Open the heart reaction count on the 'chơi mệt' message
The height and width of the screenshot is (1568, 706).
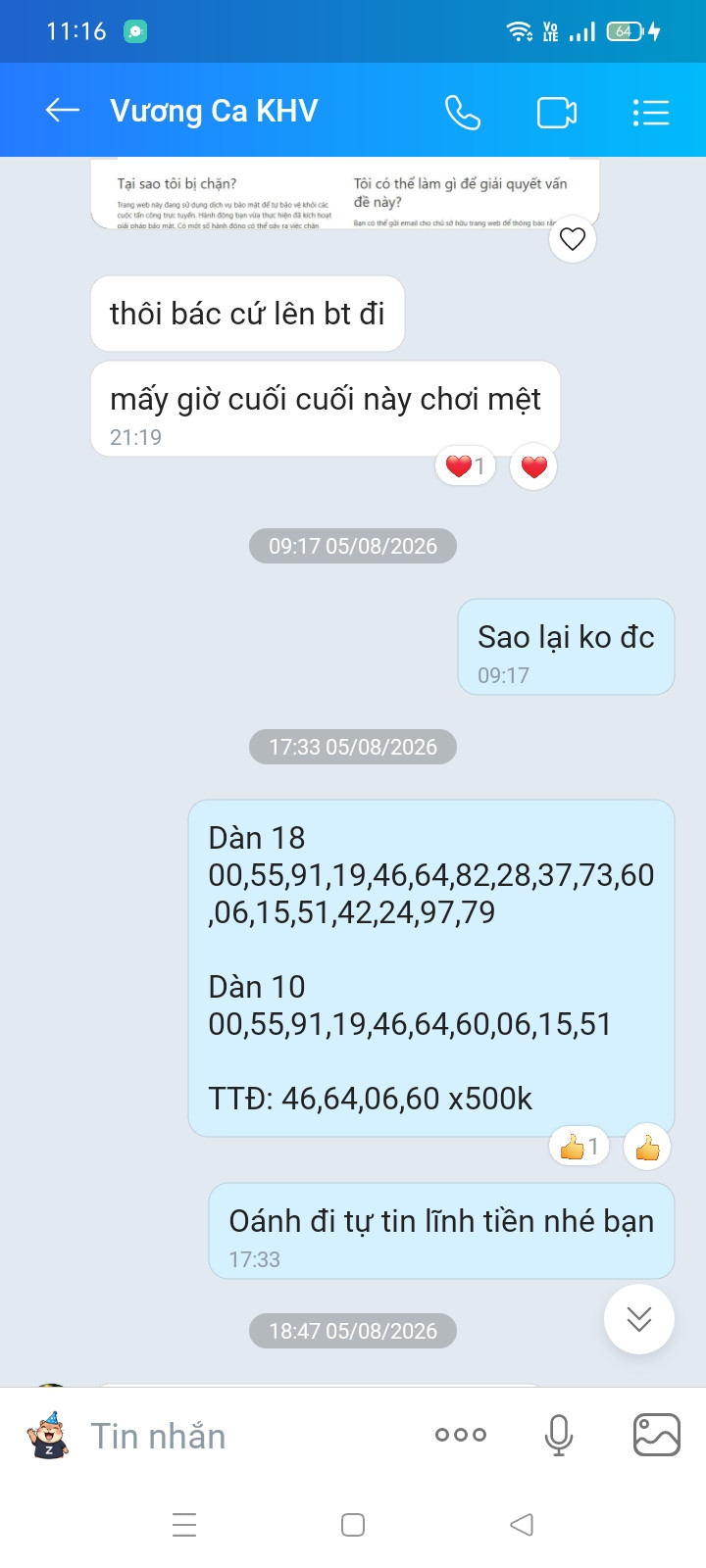click(466, 465)
